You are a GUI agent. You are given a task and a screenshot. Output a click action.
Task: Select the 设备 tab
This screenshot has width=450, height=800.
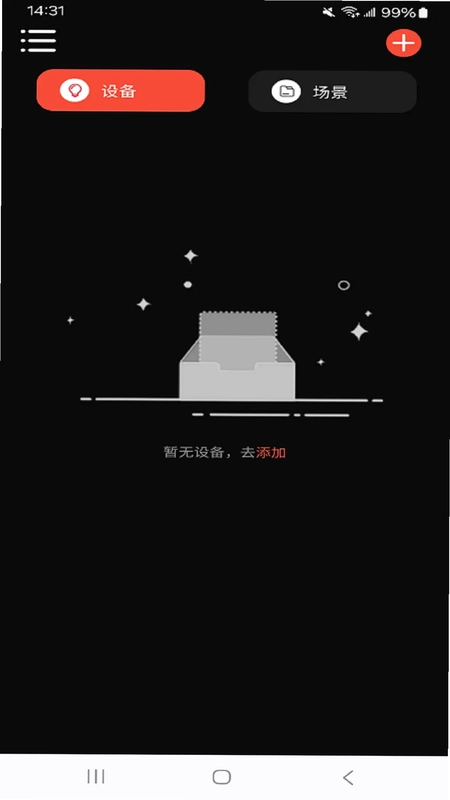121,91
